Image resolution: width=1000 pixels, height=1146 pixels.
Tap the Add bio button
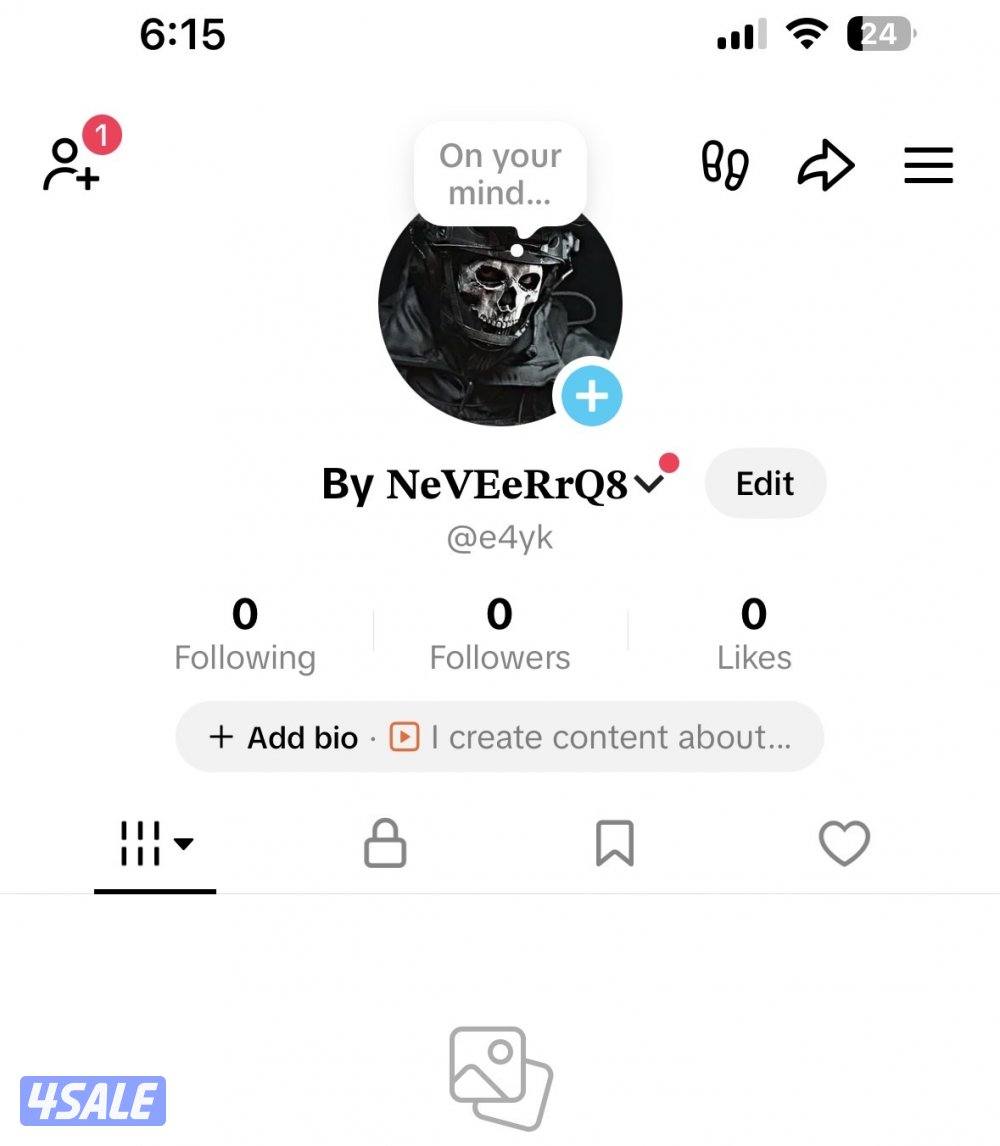pos(283,737)
